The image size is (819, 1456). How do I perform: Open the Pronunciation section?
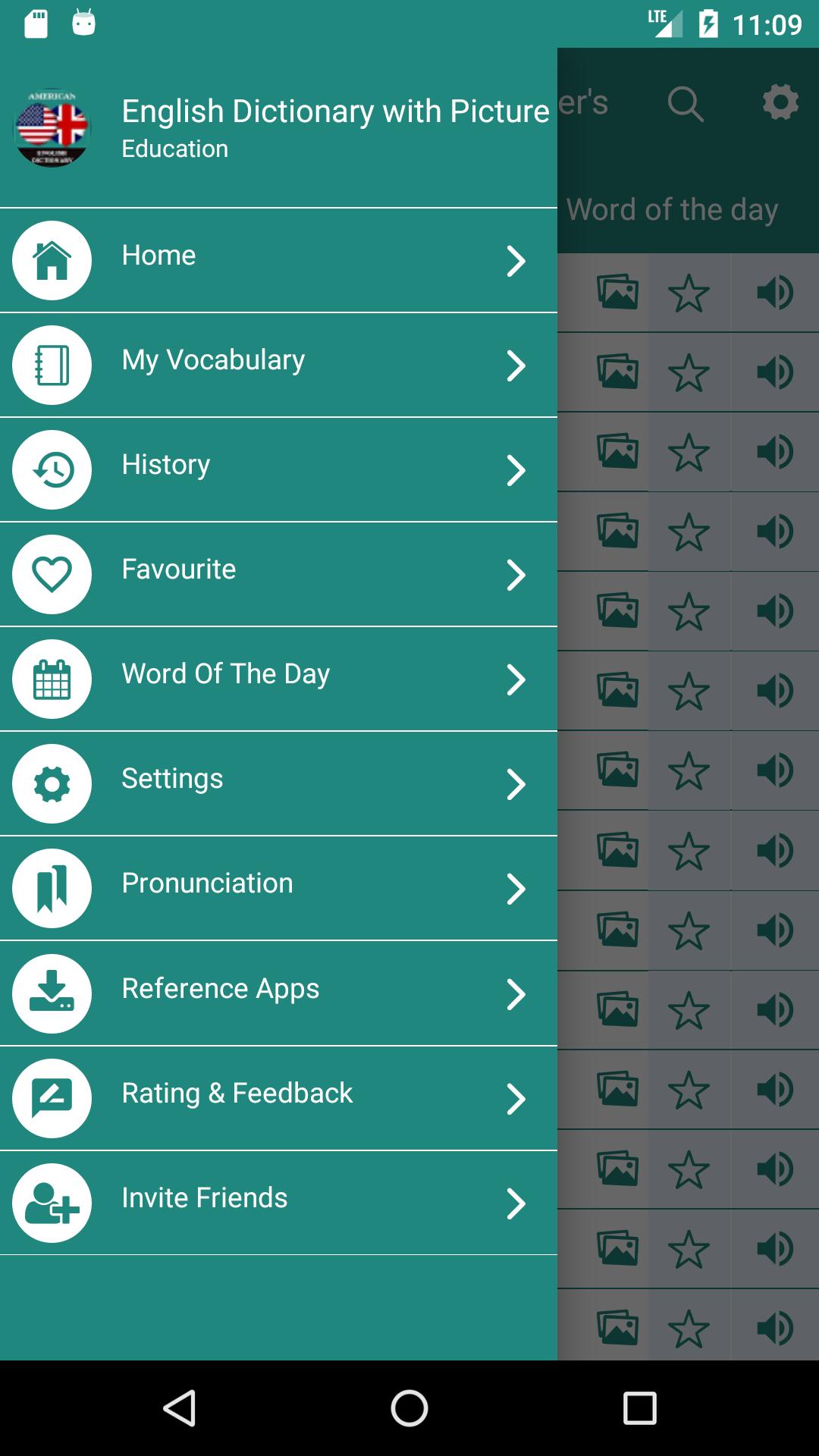(278, 888)
